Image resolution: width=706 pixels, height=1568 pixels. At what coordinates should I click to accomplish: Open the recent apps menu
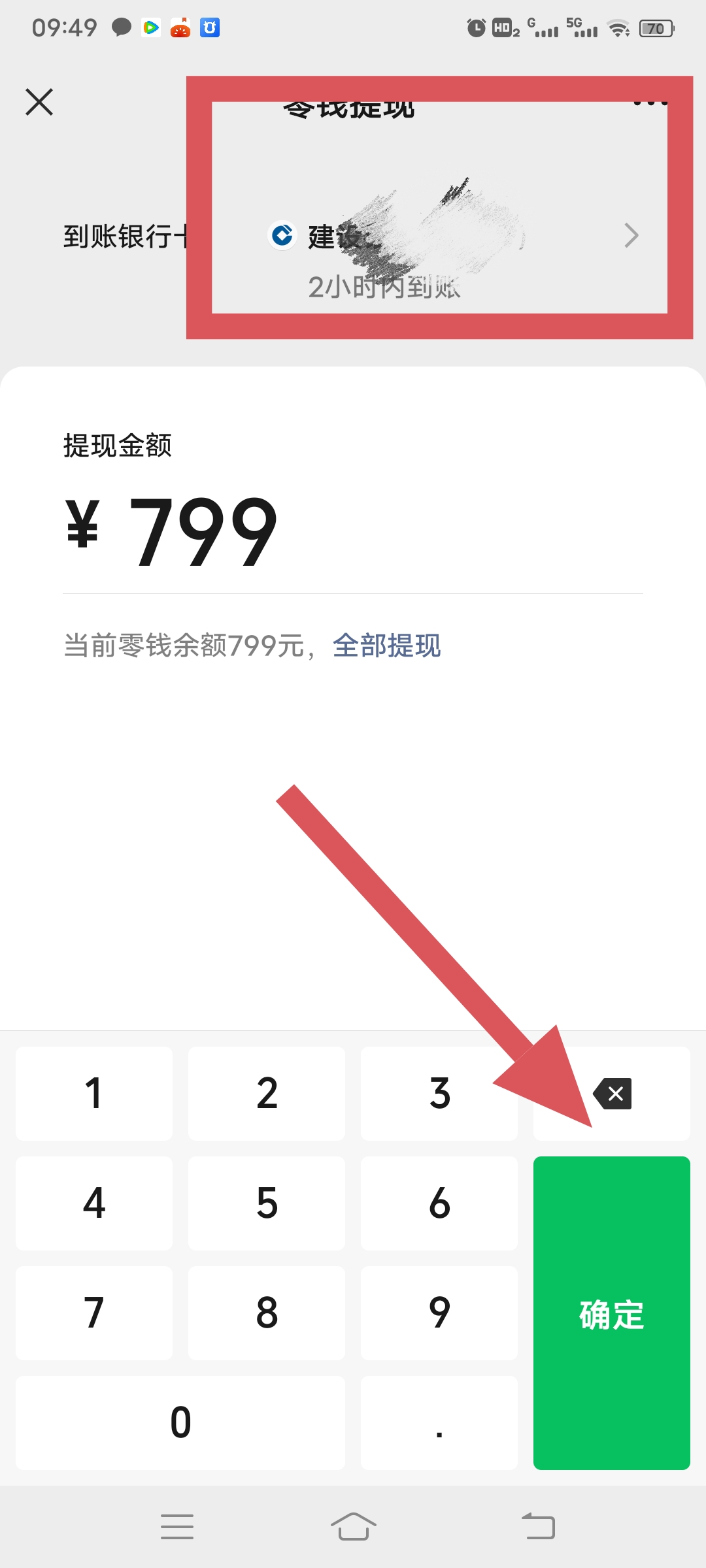[177, 1527]
